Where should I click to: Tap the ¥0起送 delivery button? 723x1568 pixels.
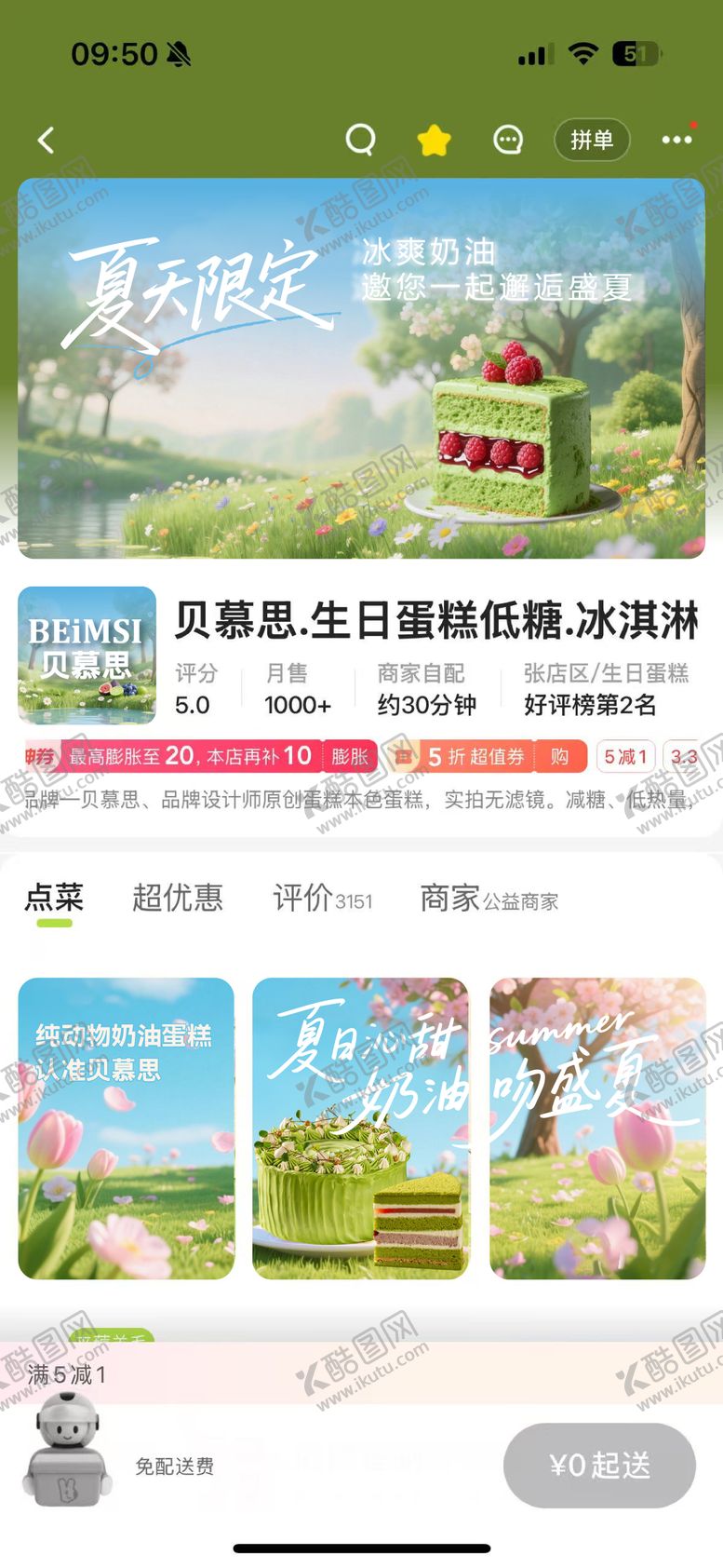(599, 1465)
